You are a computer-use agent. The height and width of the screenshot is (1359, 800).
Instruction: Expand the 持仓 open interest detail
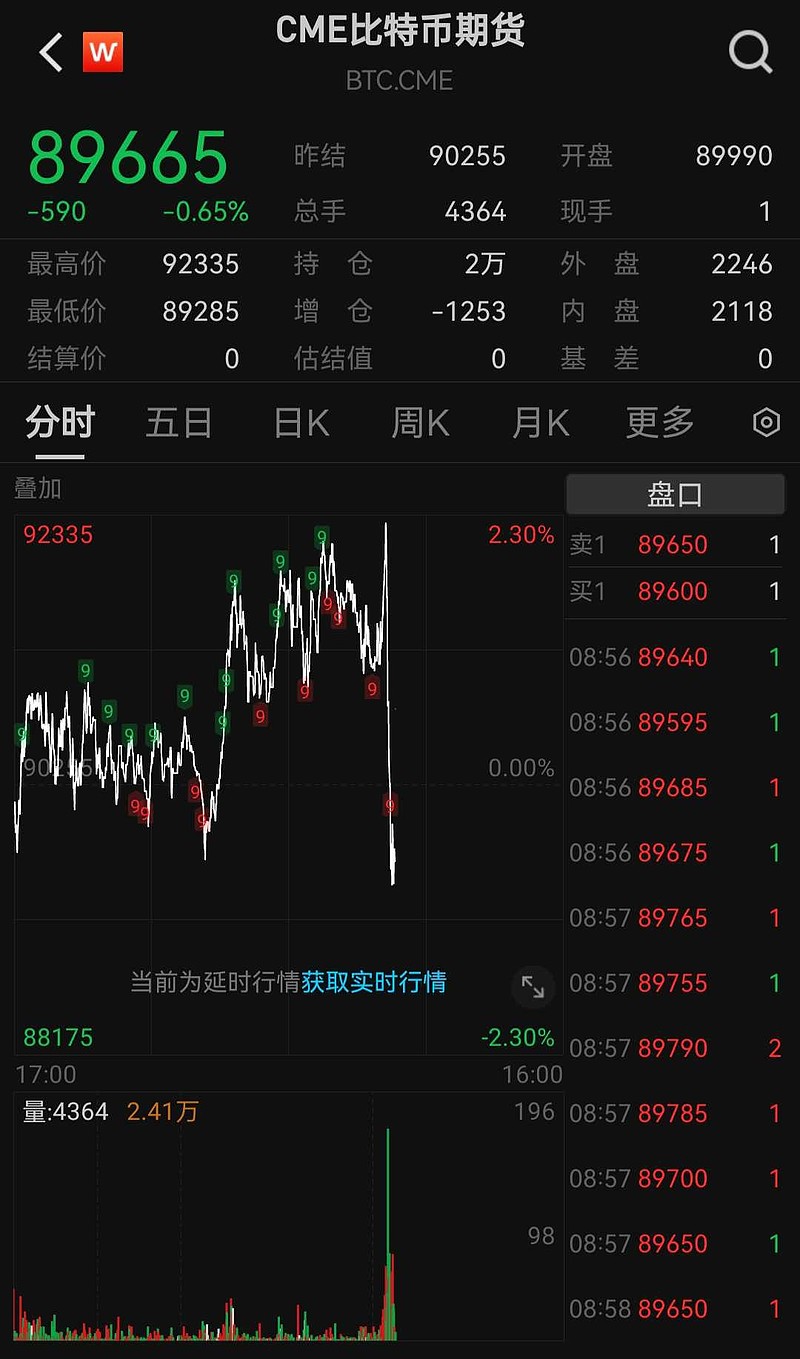click(331, 264)
